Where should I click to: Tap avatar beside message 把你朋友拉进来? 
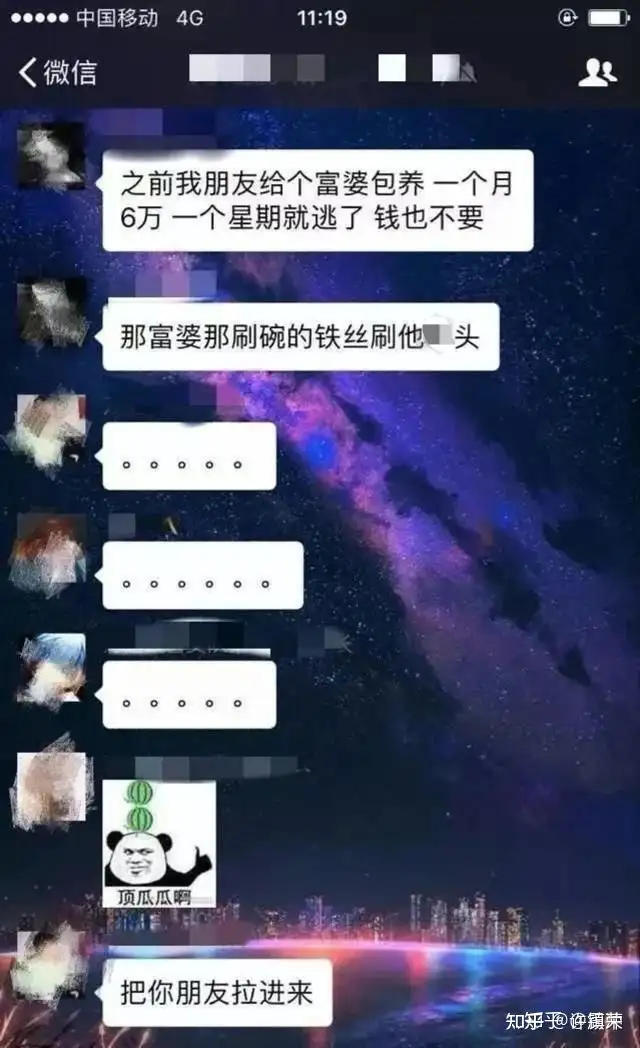50,963
